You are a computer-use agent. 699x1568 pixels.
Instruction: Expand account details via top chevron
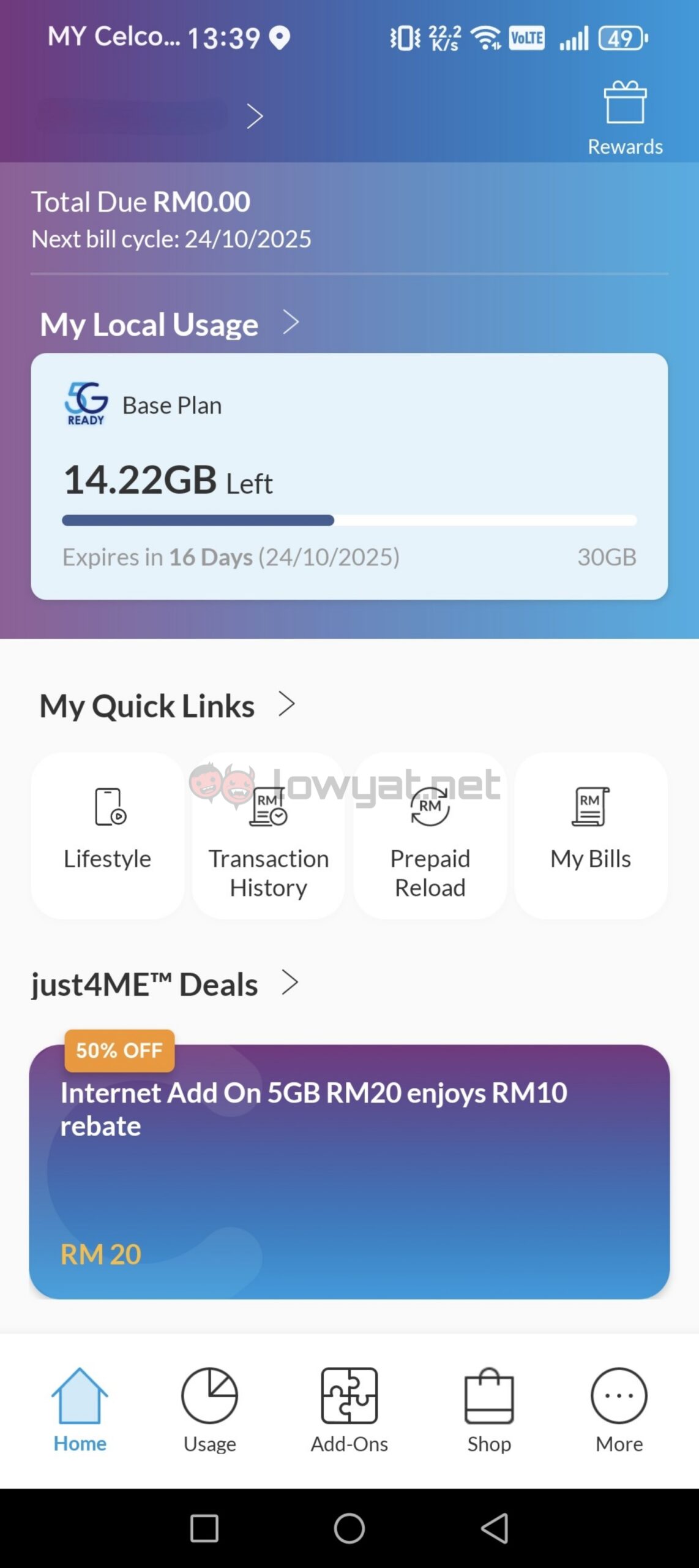click(x=255, y=116)
